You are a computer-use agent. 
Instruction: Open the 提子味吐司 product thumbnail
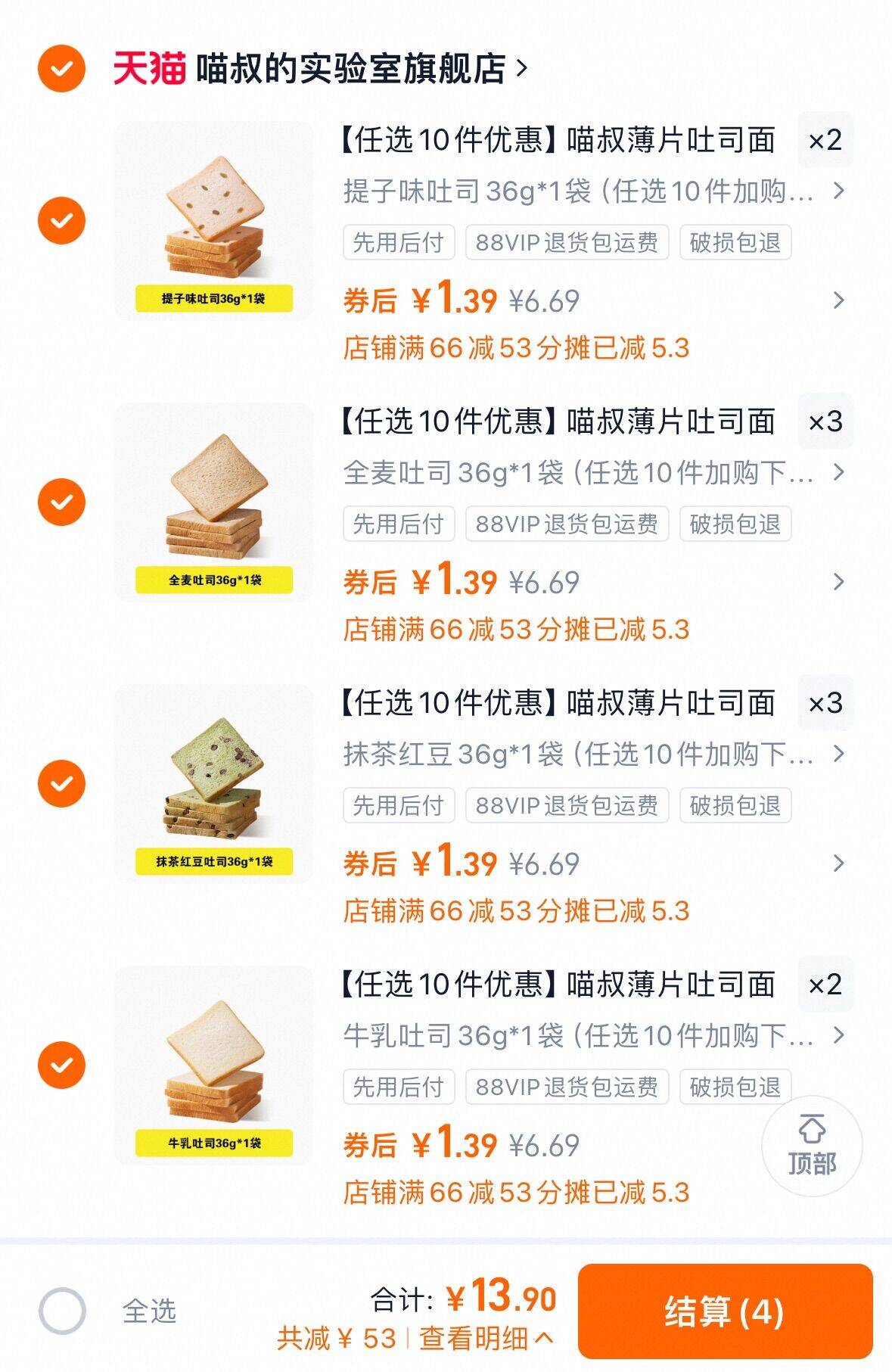214,219
